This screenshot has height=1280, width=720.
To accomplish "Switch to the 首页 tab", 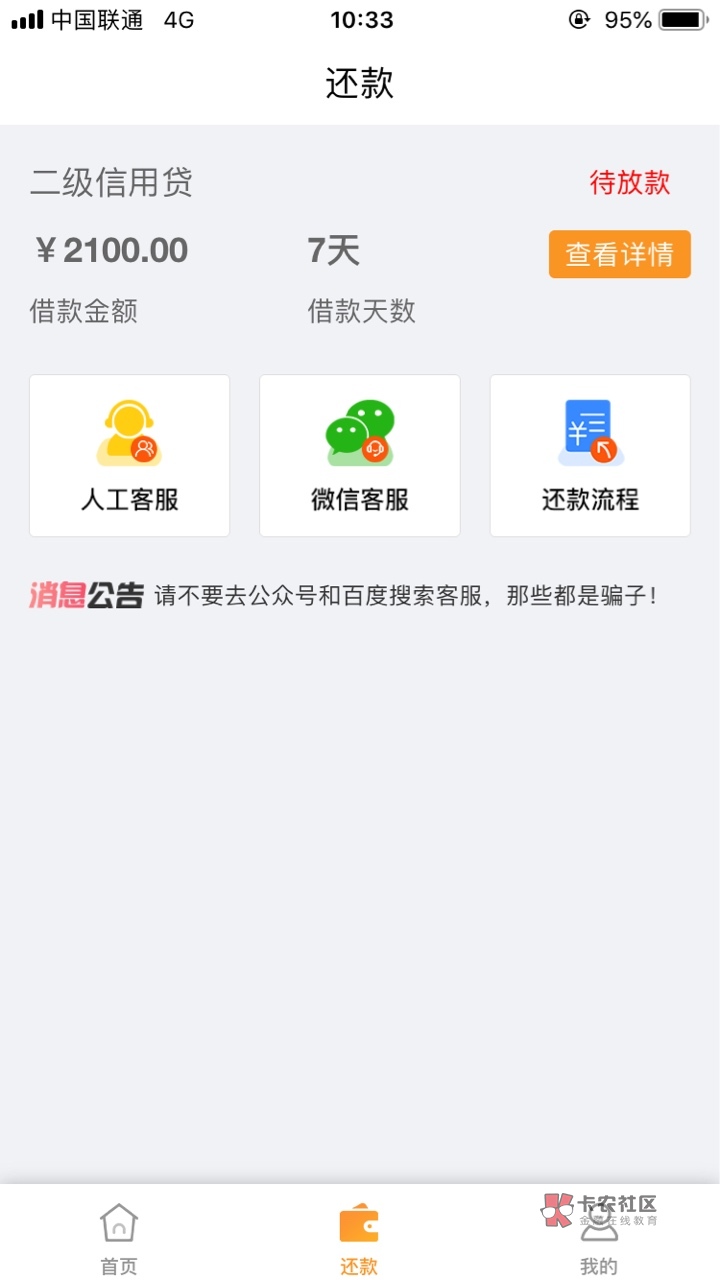I will click(x=119, y=1238).
